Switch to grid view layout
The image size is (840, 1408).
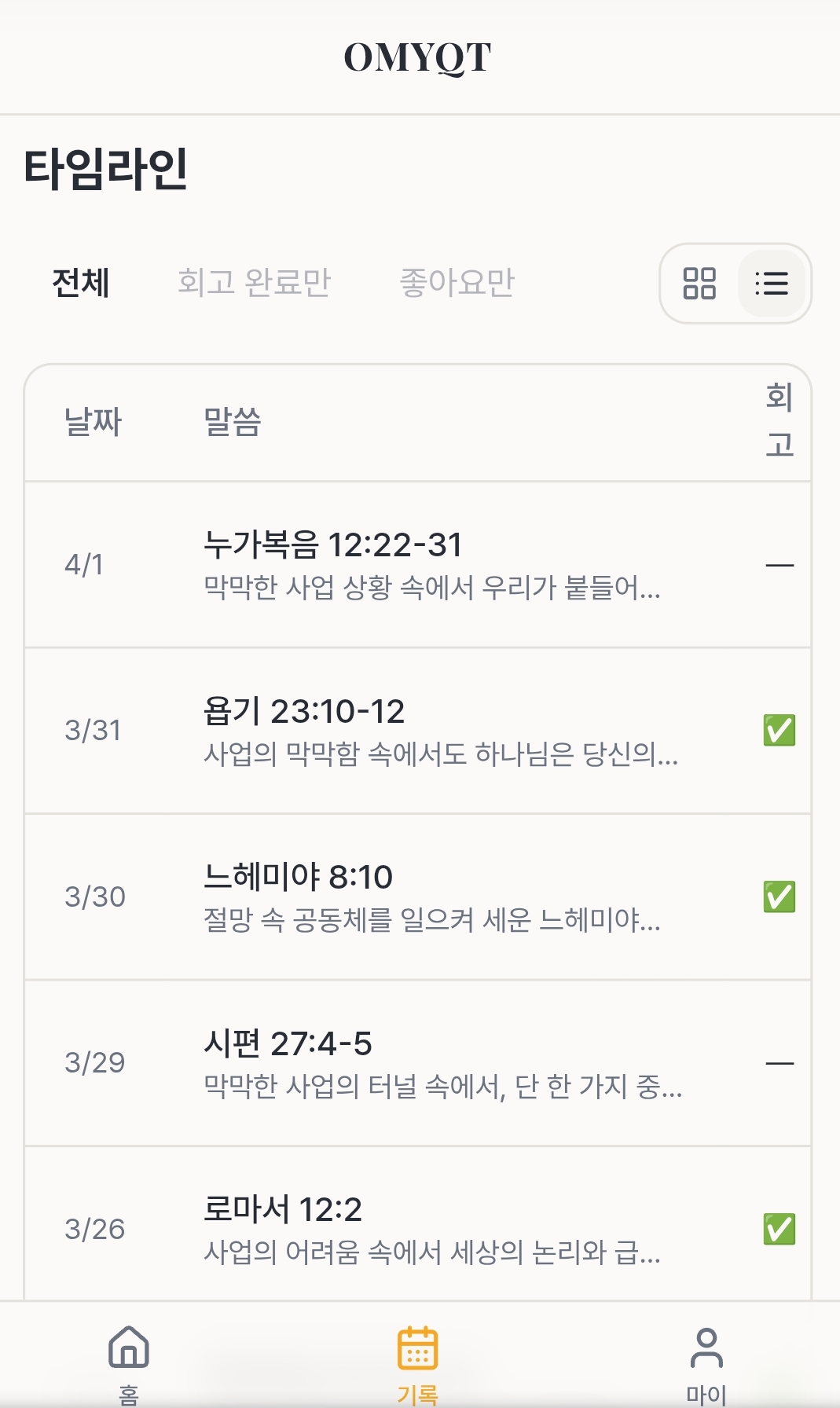(x=700, y=284)
